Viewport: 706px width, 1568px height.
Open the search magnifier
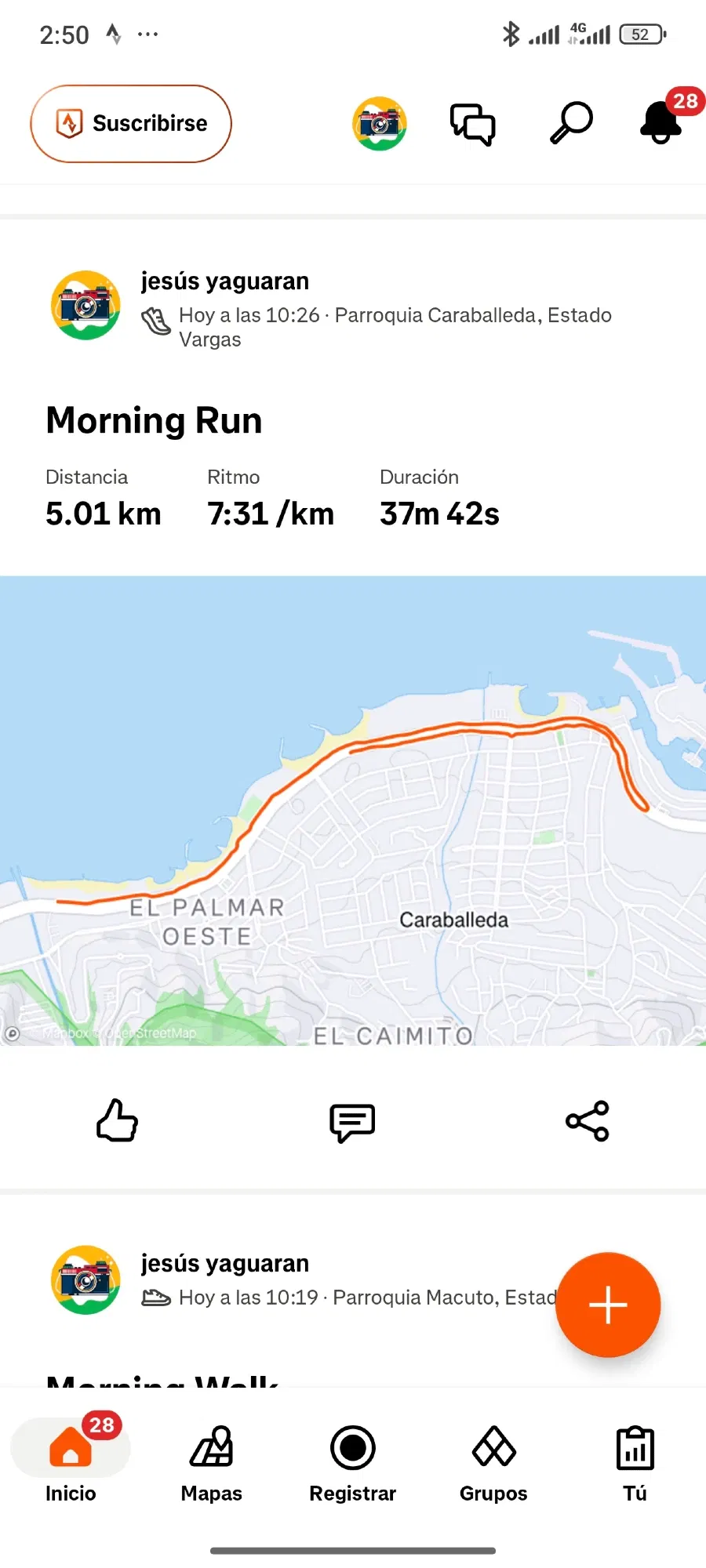click(x=570, y=123)
